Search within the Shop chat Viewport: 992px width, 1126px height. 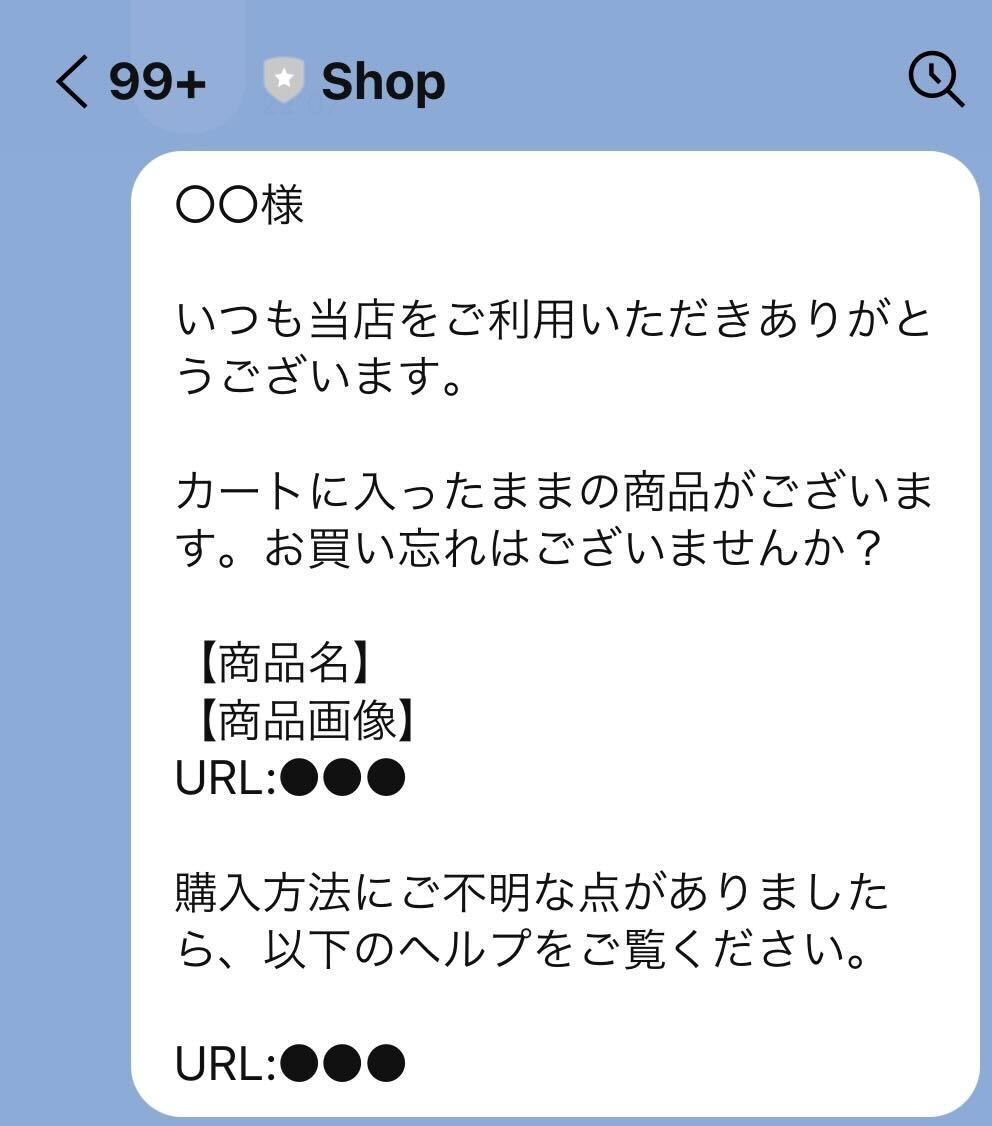tap(935, 80)
